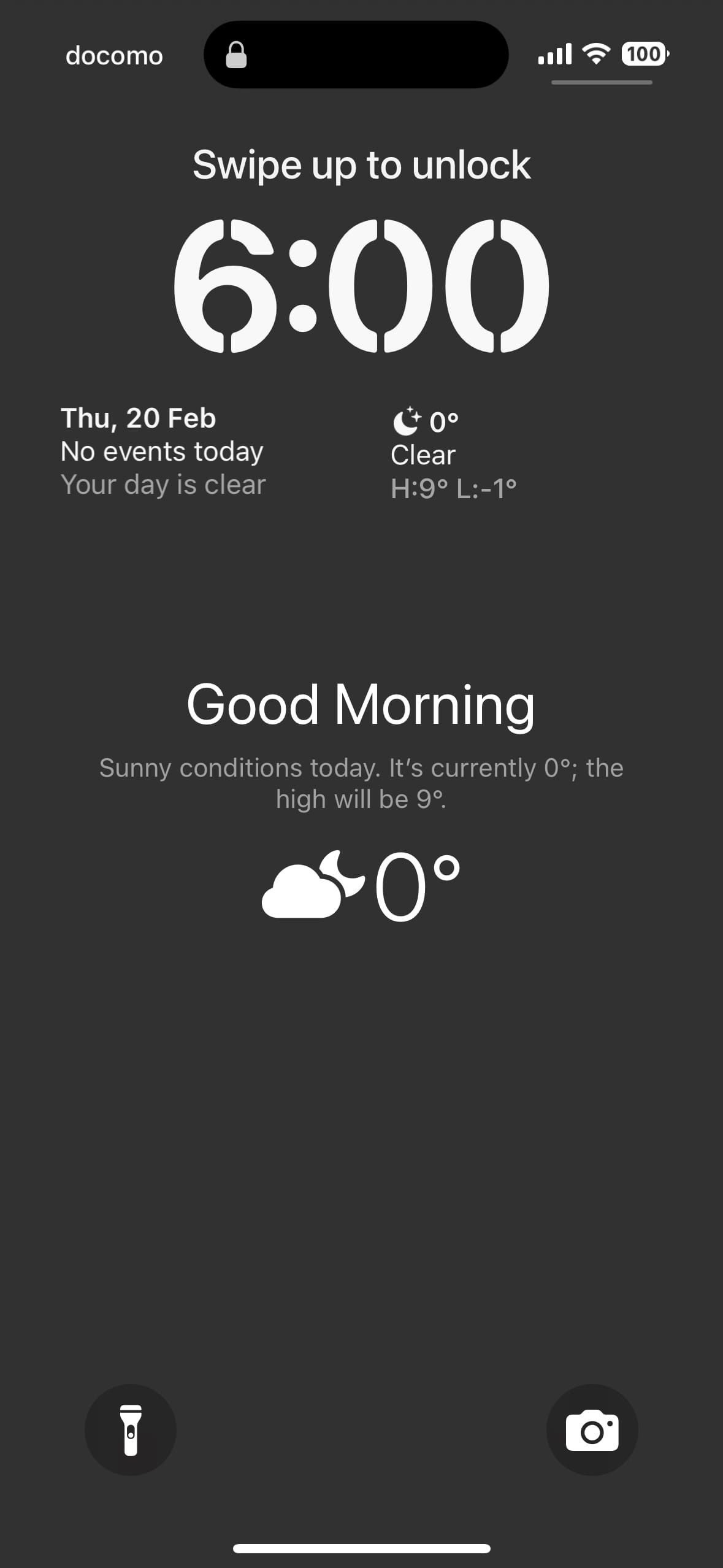Turn on the flashlight
Screen dimensions: 723x1568
pyautogui.click(x=131, y=1429)
